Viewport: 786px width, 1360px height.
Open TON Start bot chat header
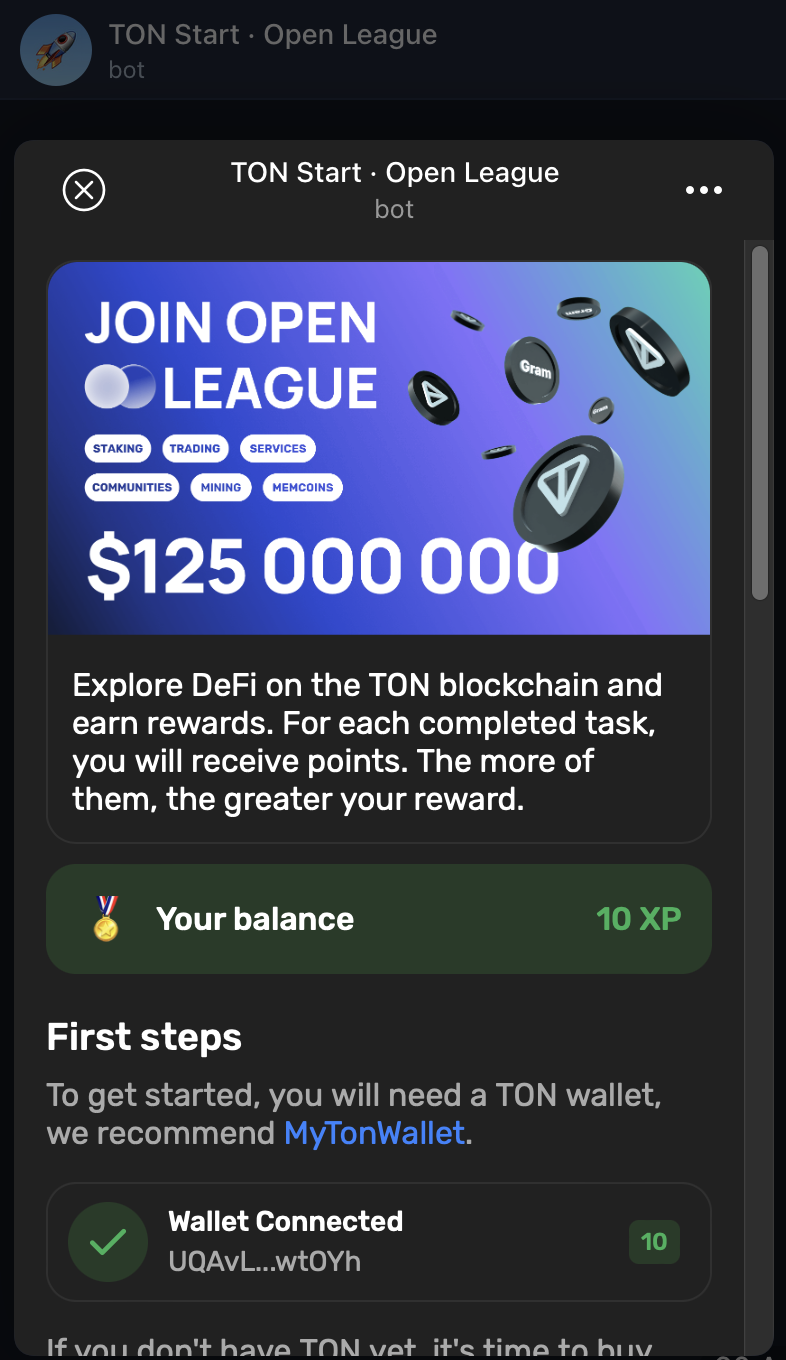point(272,49)
